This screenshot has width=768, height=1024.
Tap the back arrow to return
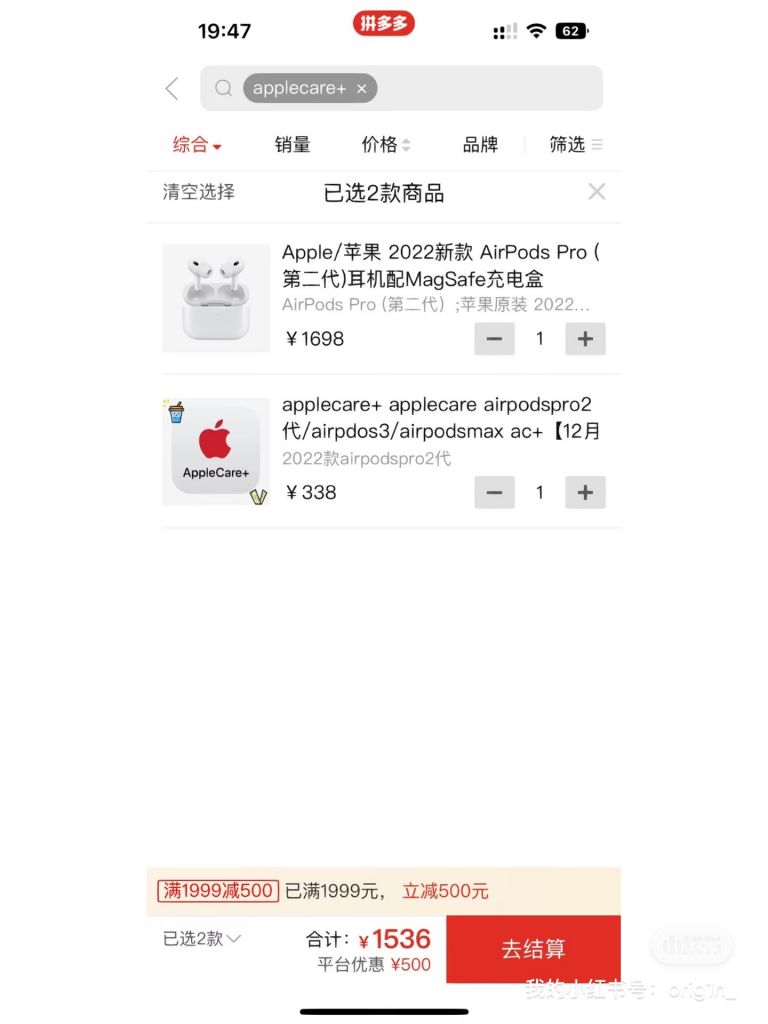(x=170, y=88)
